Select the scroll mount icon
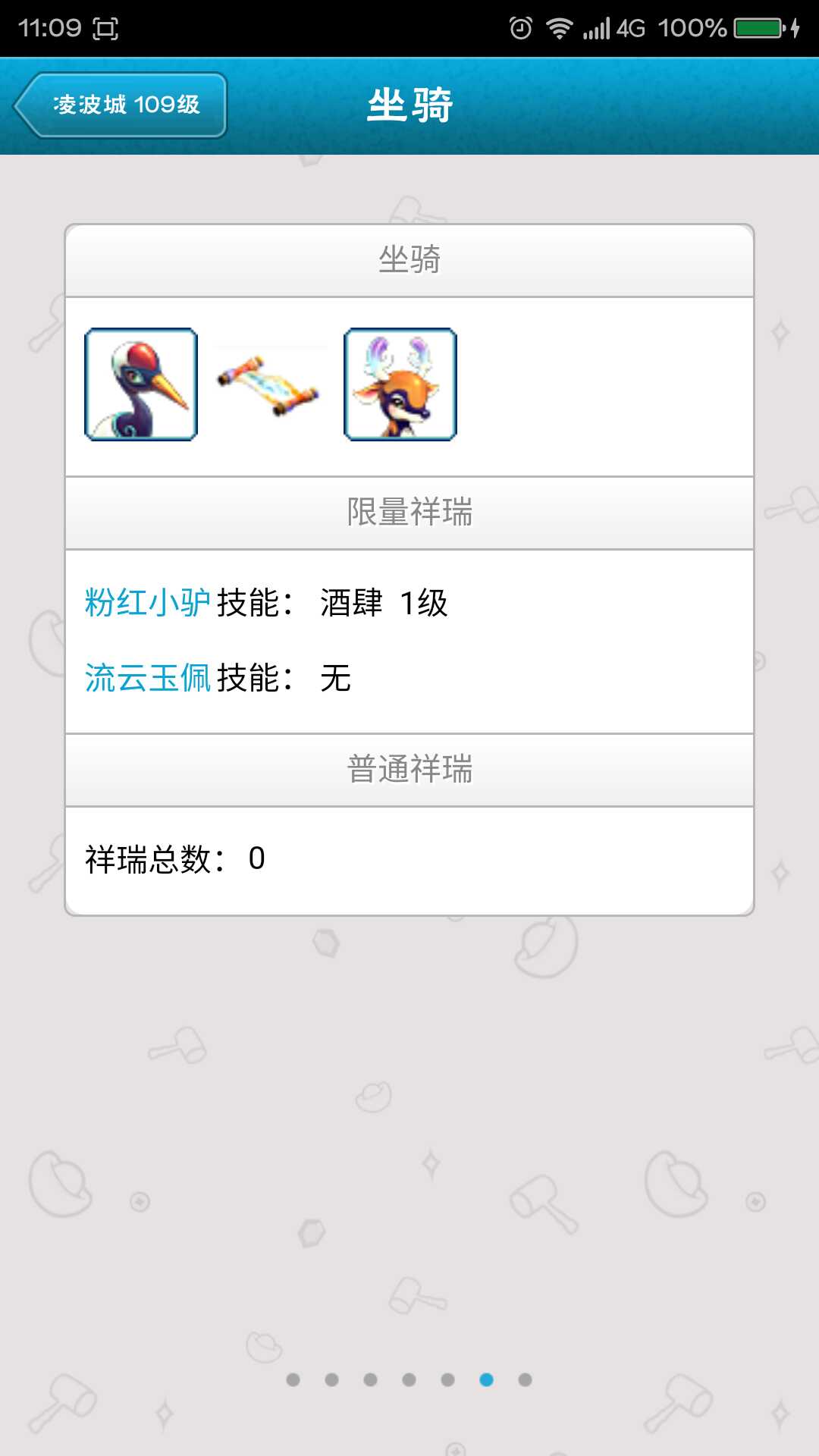The height and width of the screenshot is (1456, 819). (x=270, y=385)
